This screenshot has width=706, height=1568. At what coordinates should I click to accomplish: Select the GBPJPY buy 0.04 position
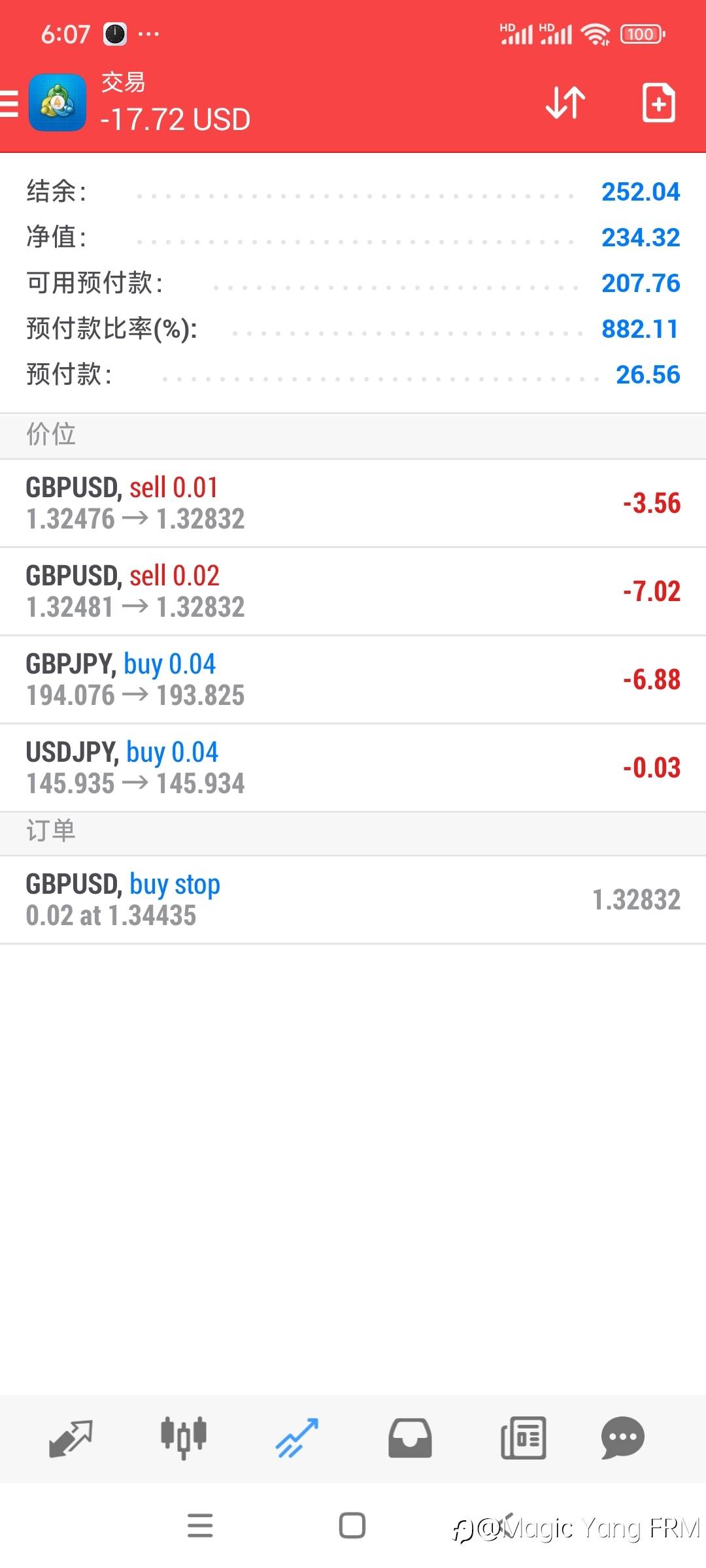tap(353, 679)
